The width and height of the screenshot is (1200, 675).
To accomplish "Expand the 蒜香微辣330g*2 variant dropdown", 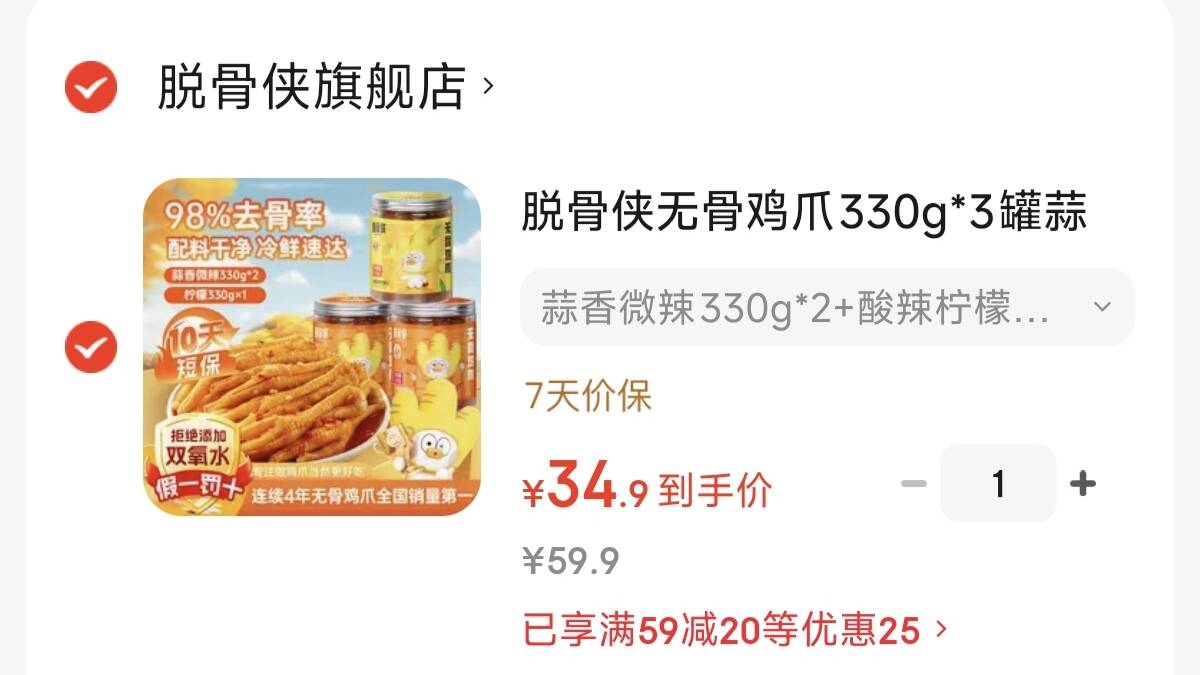I will (827, 307).
